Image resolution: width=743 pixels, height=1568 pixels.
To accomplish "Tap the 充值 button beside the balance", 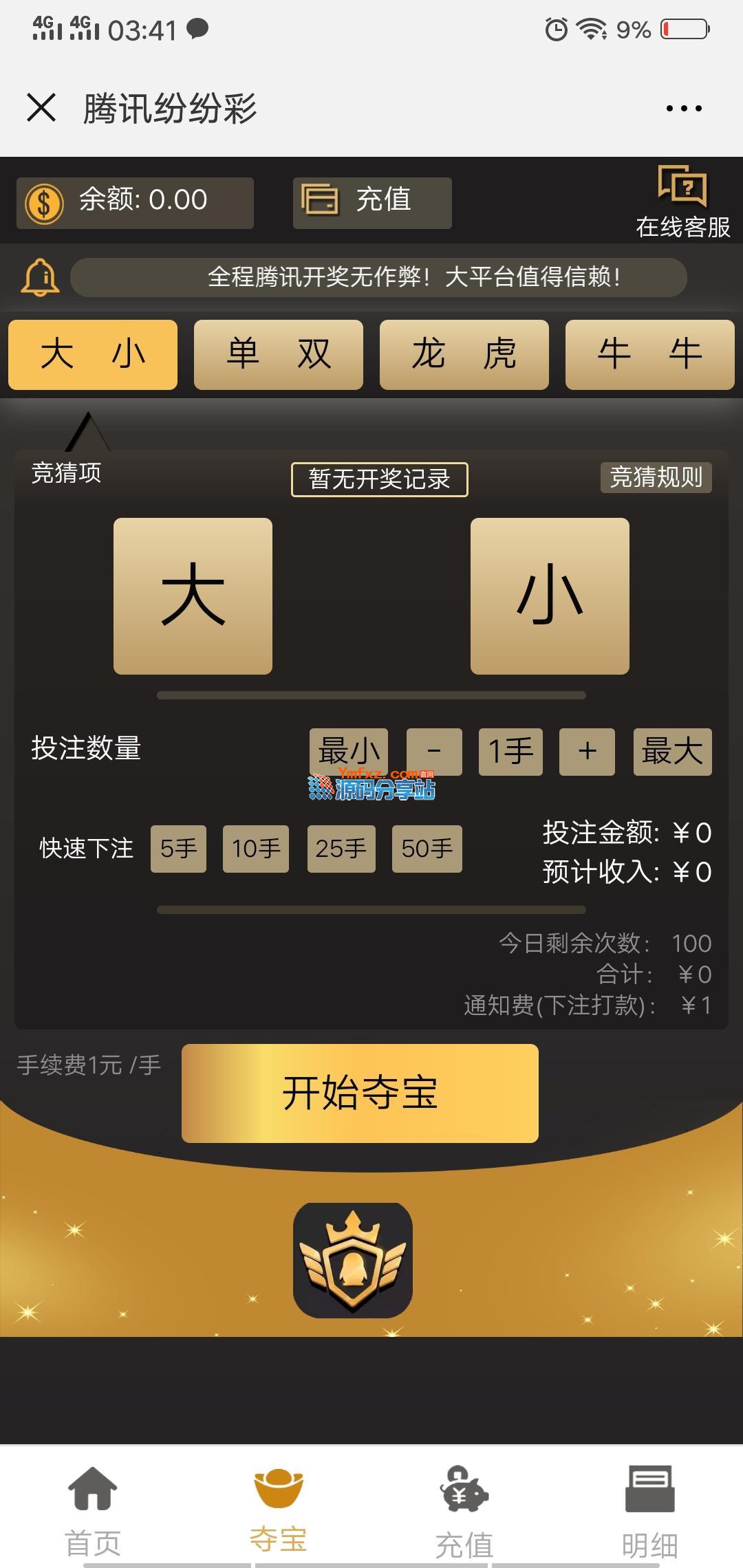I will pyautogui.click(x=372, y=202).
